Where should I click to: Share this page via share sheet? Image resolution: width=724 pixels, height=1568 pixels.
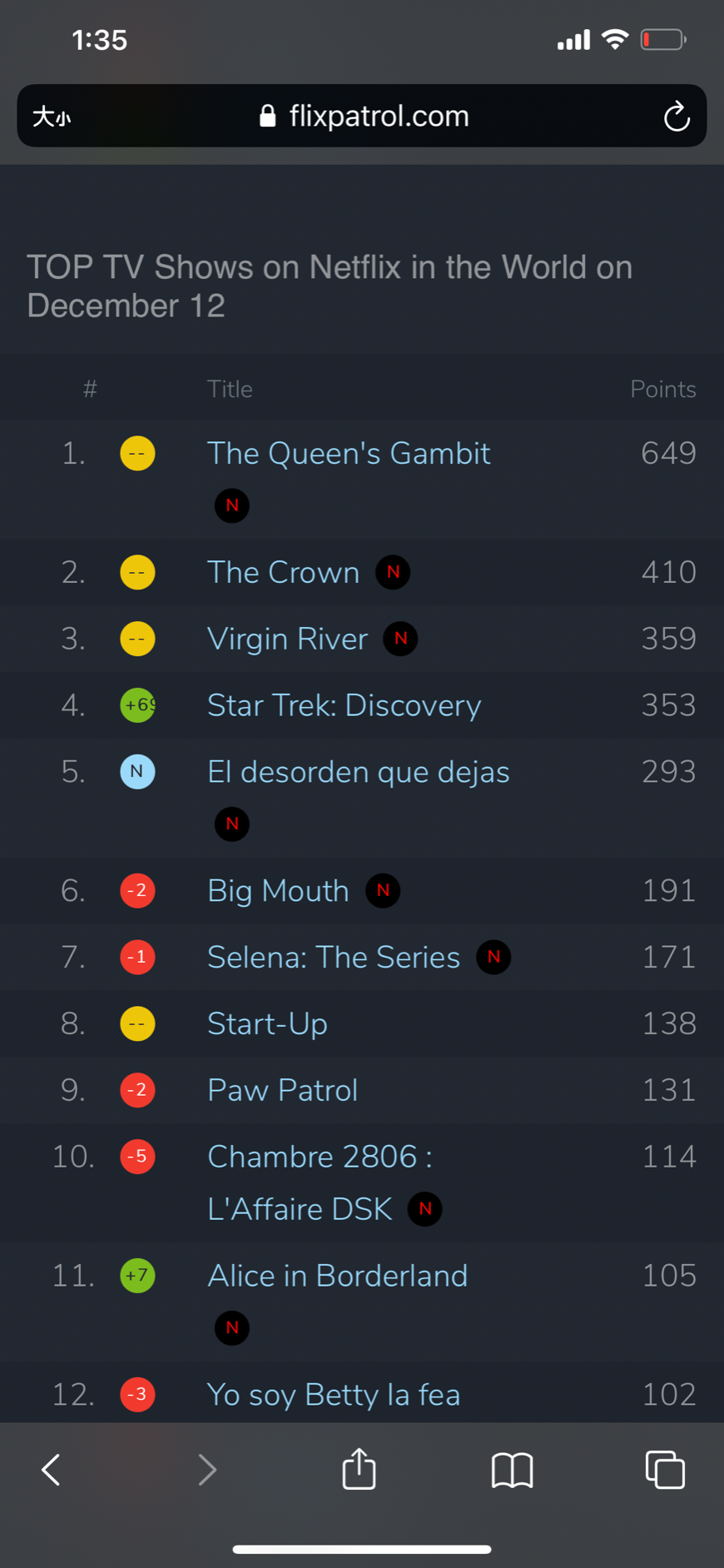pyautogui.click(x=360, y=1468)
